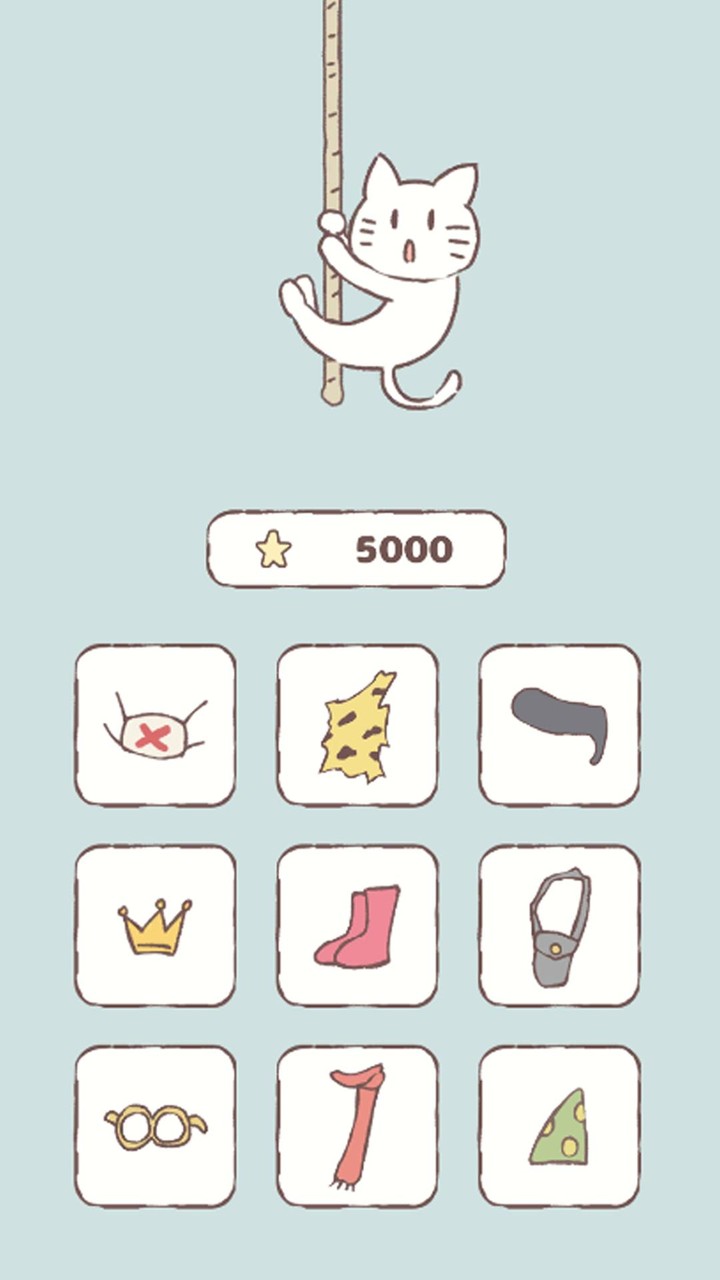Select the pink boots

click(x=357, y=927)
